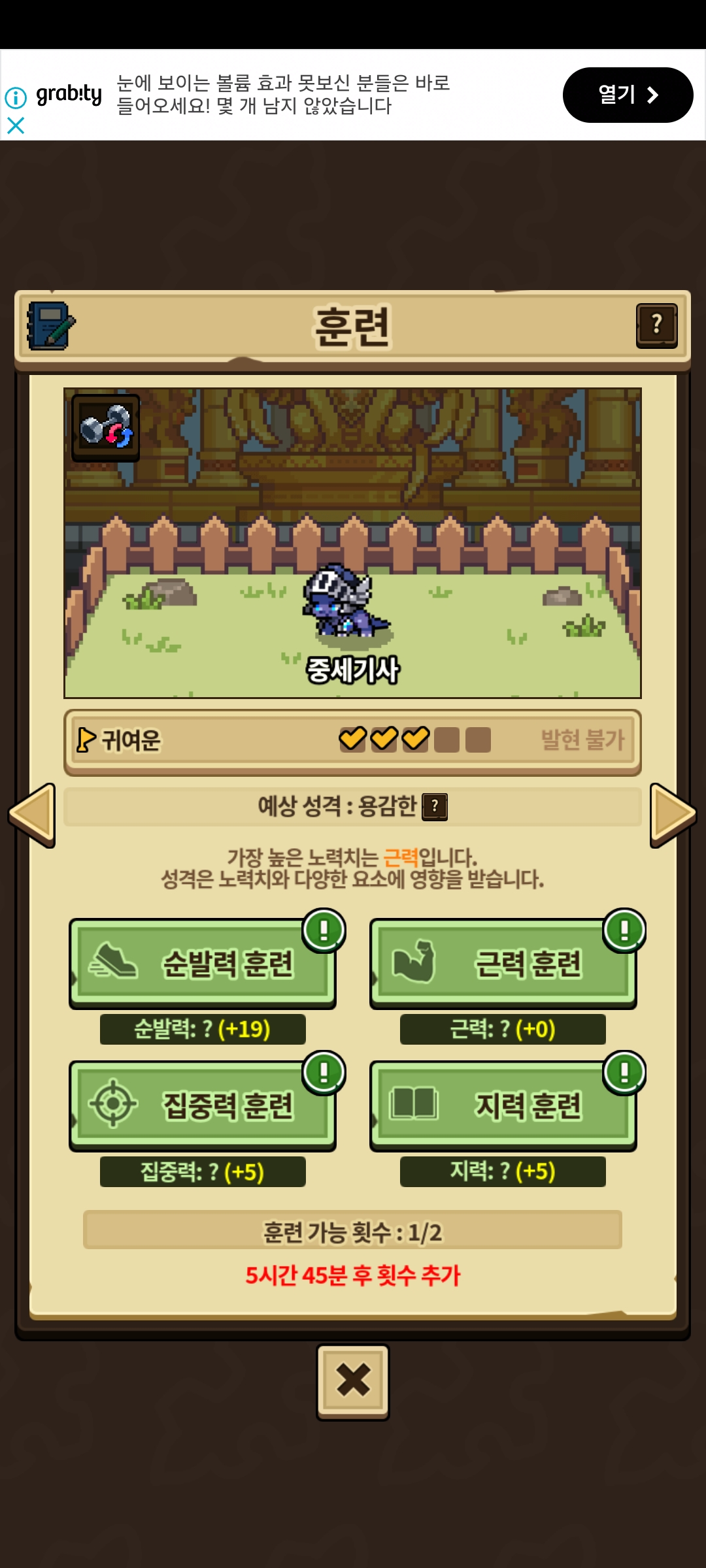Start 순발력 훈련 agility training
The width and height of the screenshot is (706, 1568).
click(203, 963)
